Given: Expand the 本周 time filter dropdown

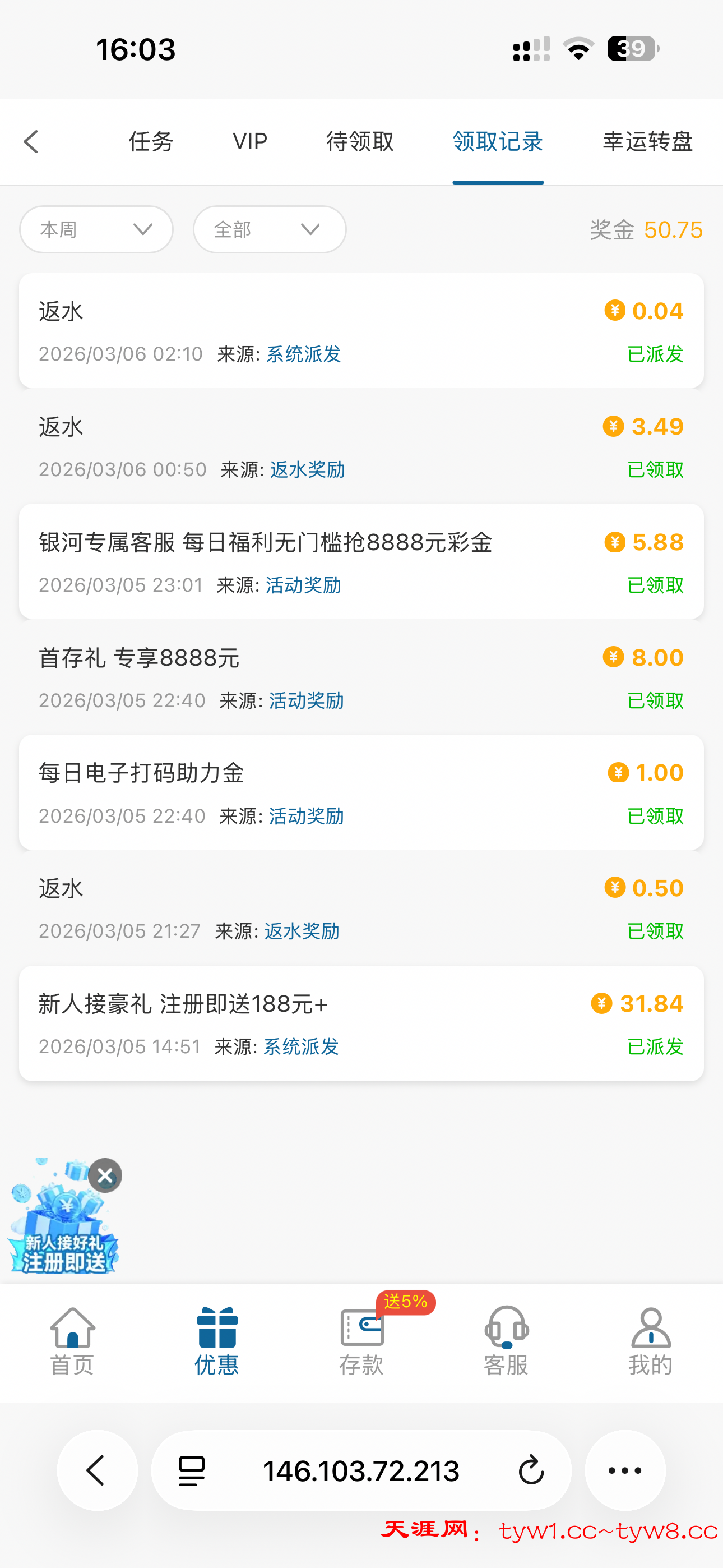Looking at the screenshot, I should (x=96, y=229).
